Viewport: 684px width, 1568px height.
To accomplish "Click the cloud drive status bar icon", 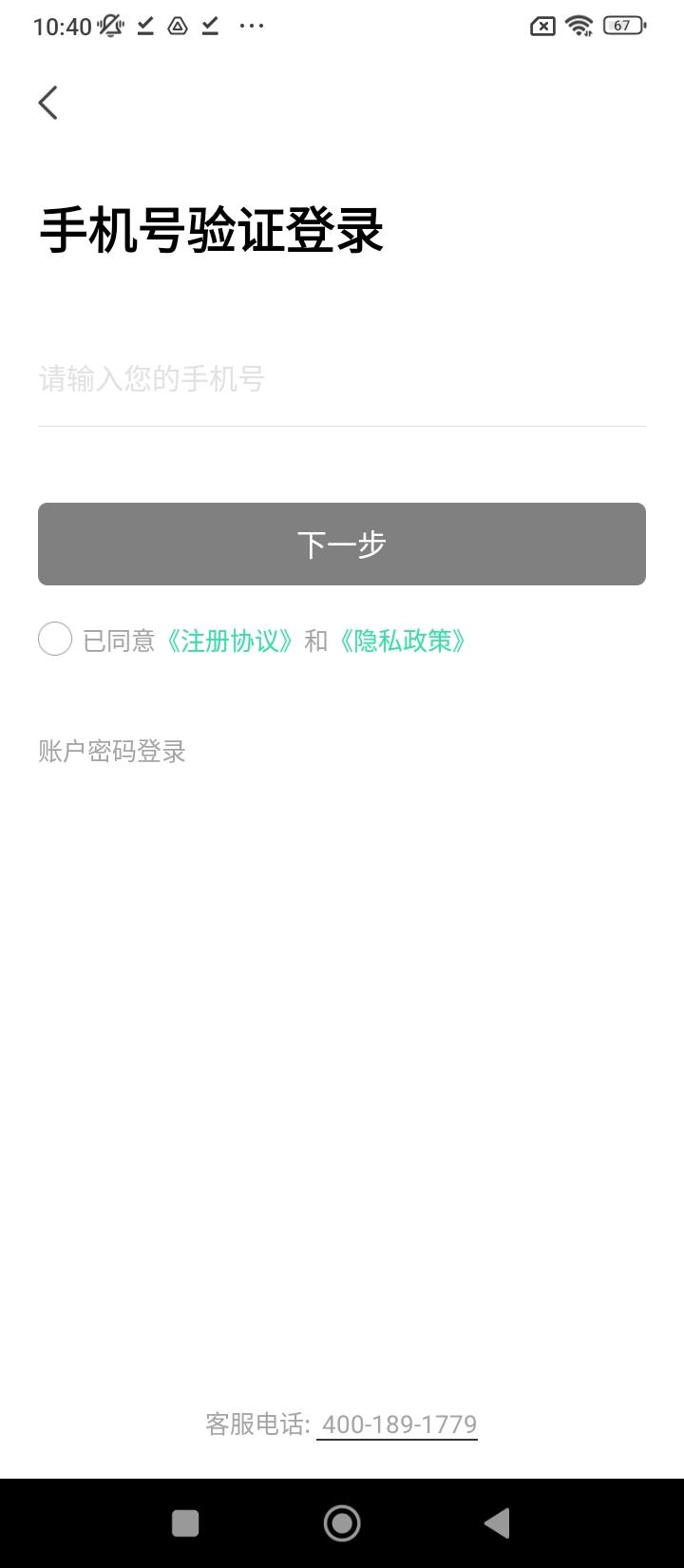I will (176, 26).
